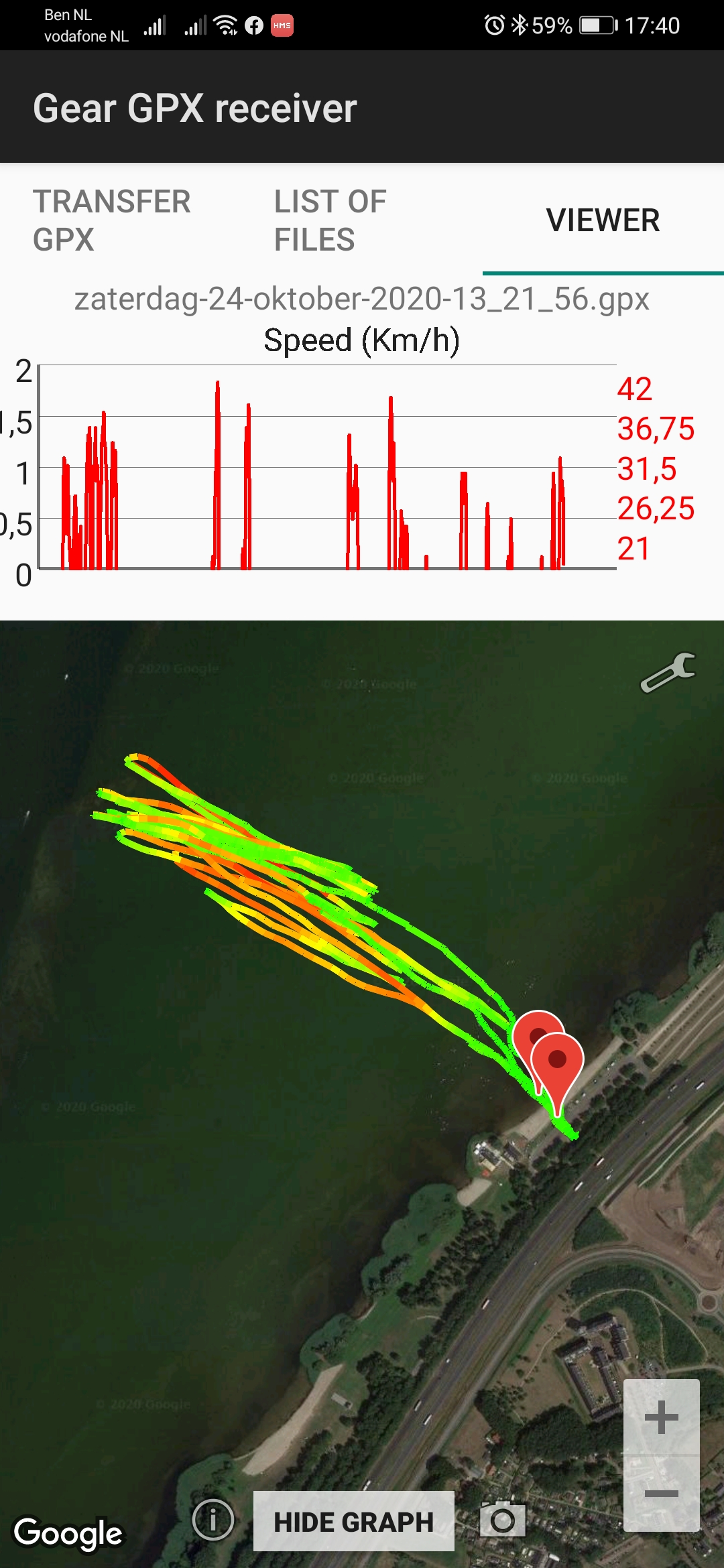Switch to the Transfer GPX tab

(x=112, y=220)
